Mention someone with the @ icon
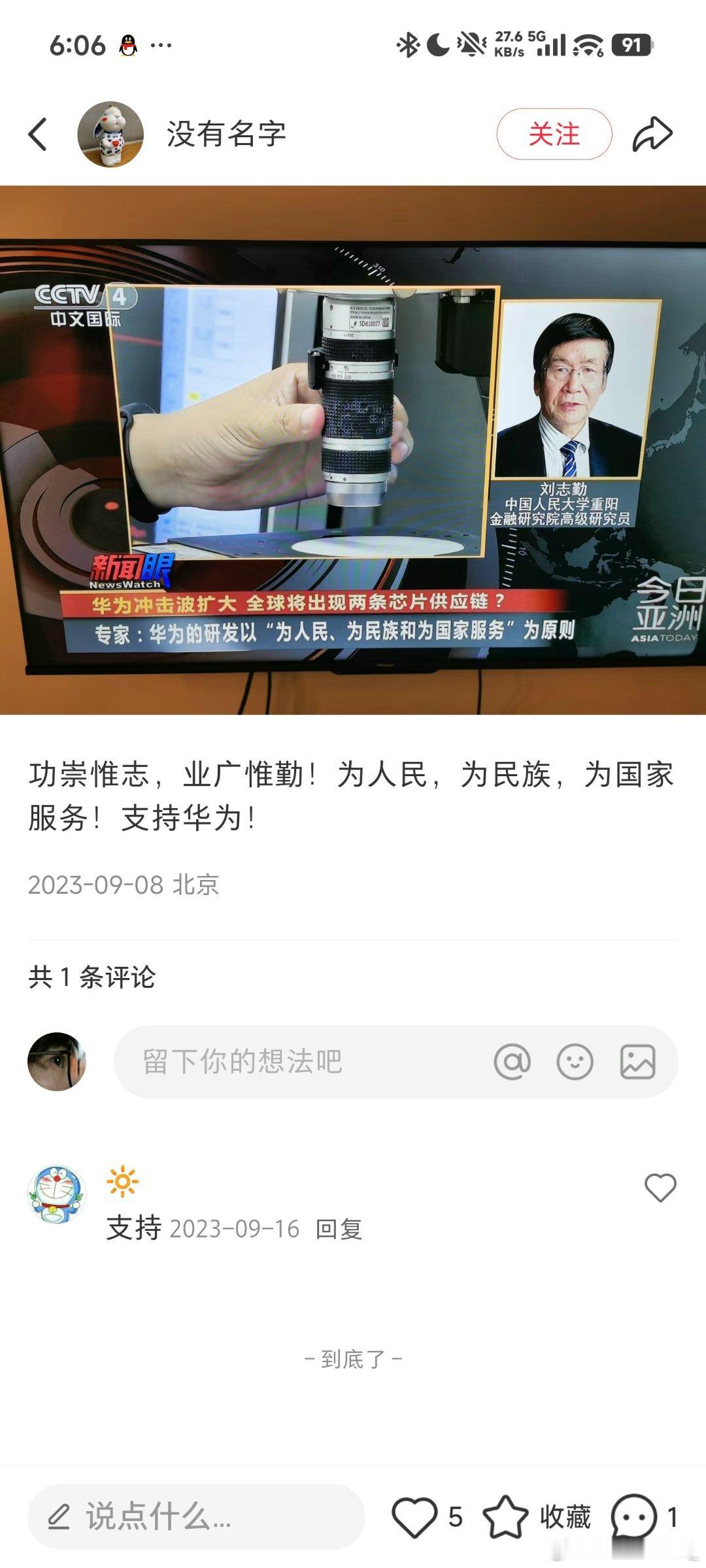 click(512, 1062)
